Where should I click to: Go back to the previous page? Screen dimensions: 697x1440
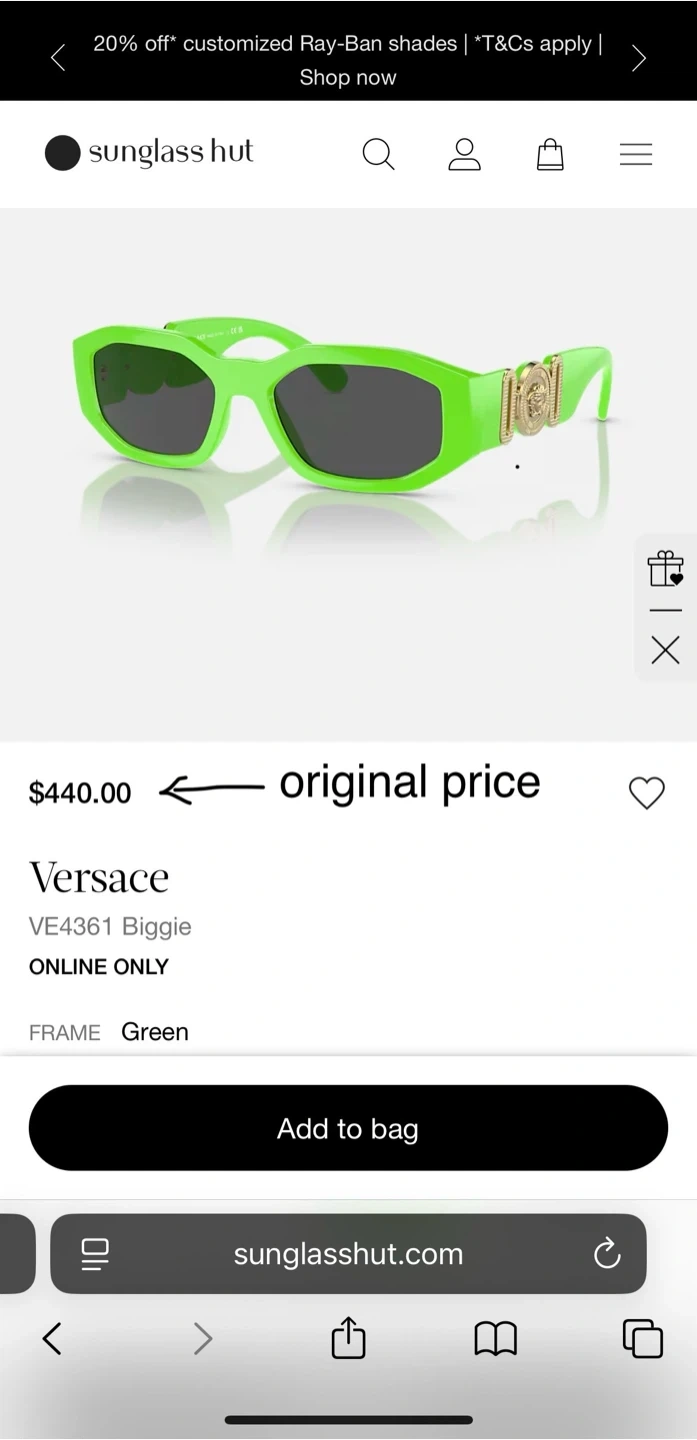[52, 1338]
